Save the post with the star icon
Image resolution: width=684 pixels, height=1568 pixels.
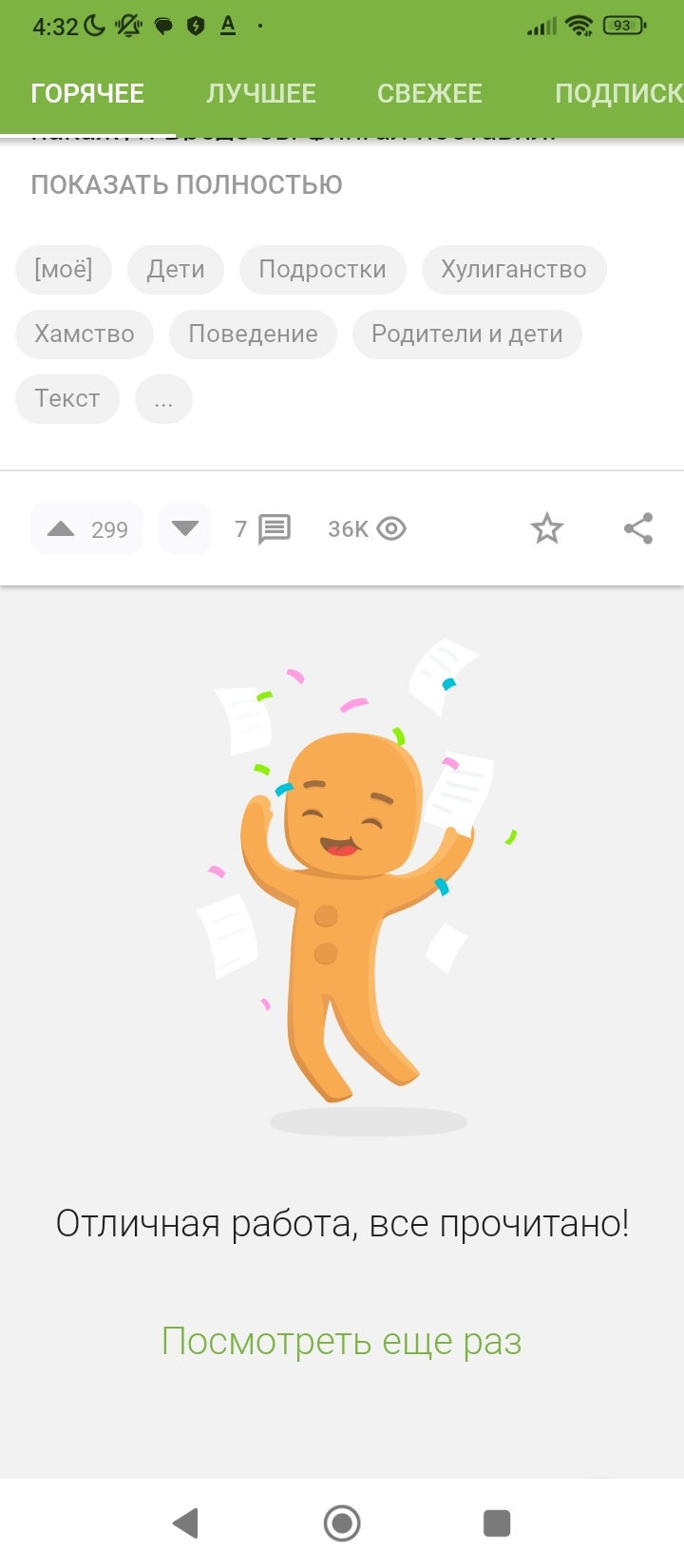[x=546, y=528]
